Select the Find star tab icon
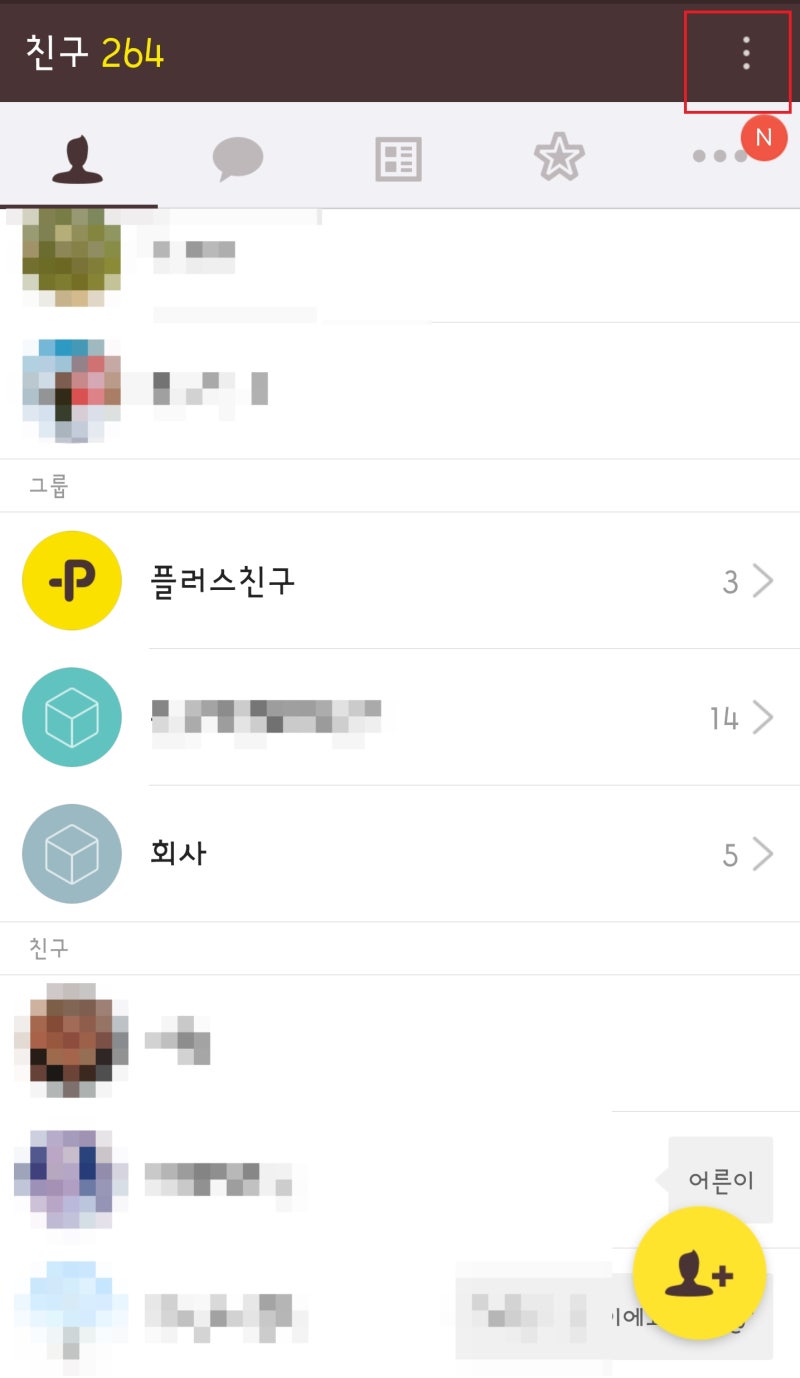This screenshot has width=800, height=1378. [x=558, y=155]
